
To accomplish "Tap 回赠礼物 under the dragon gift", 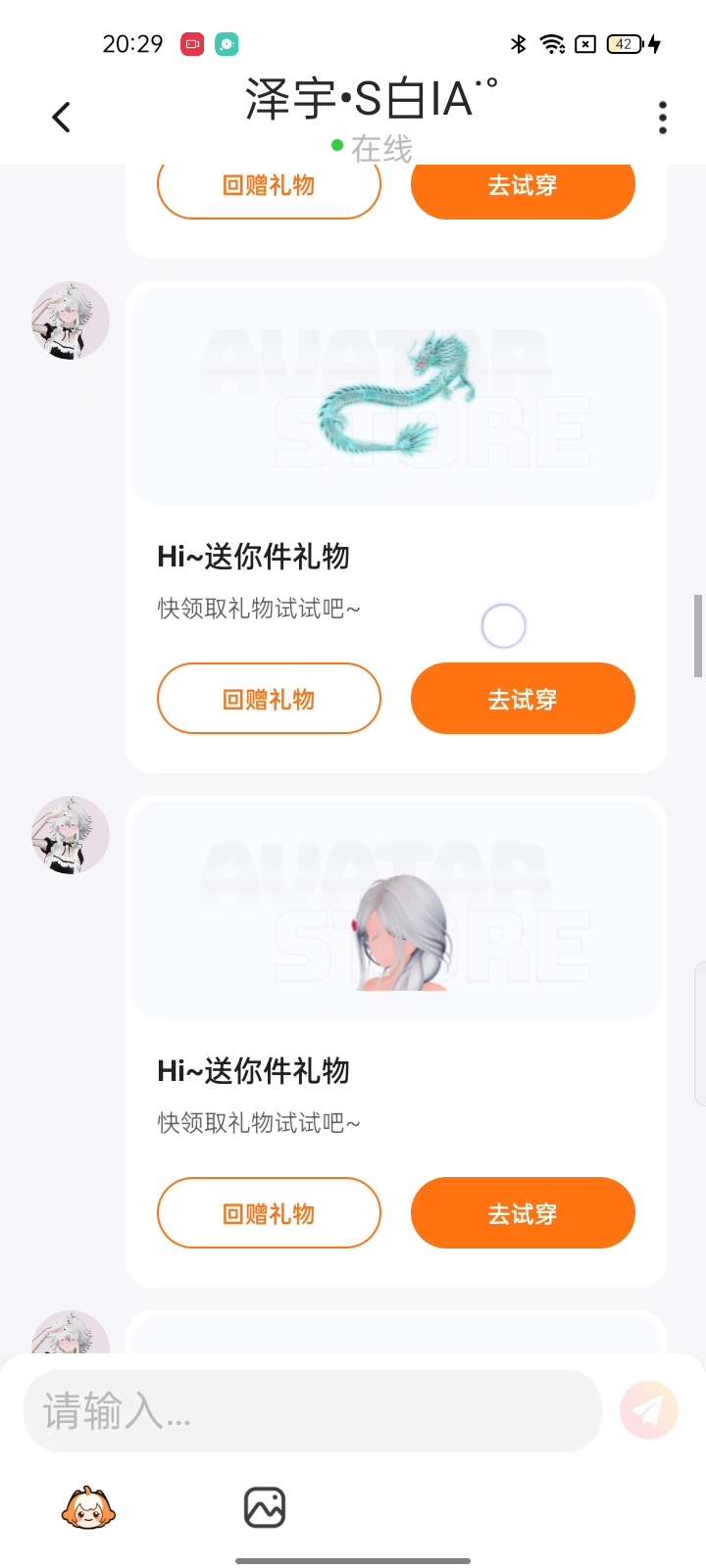I will 269,699.
